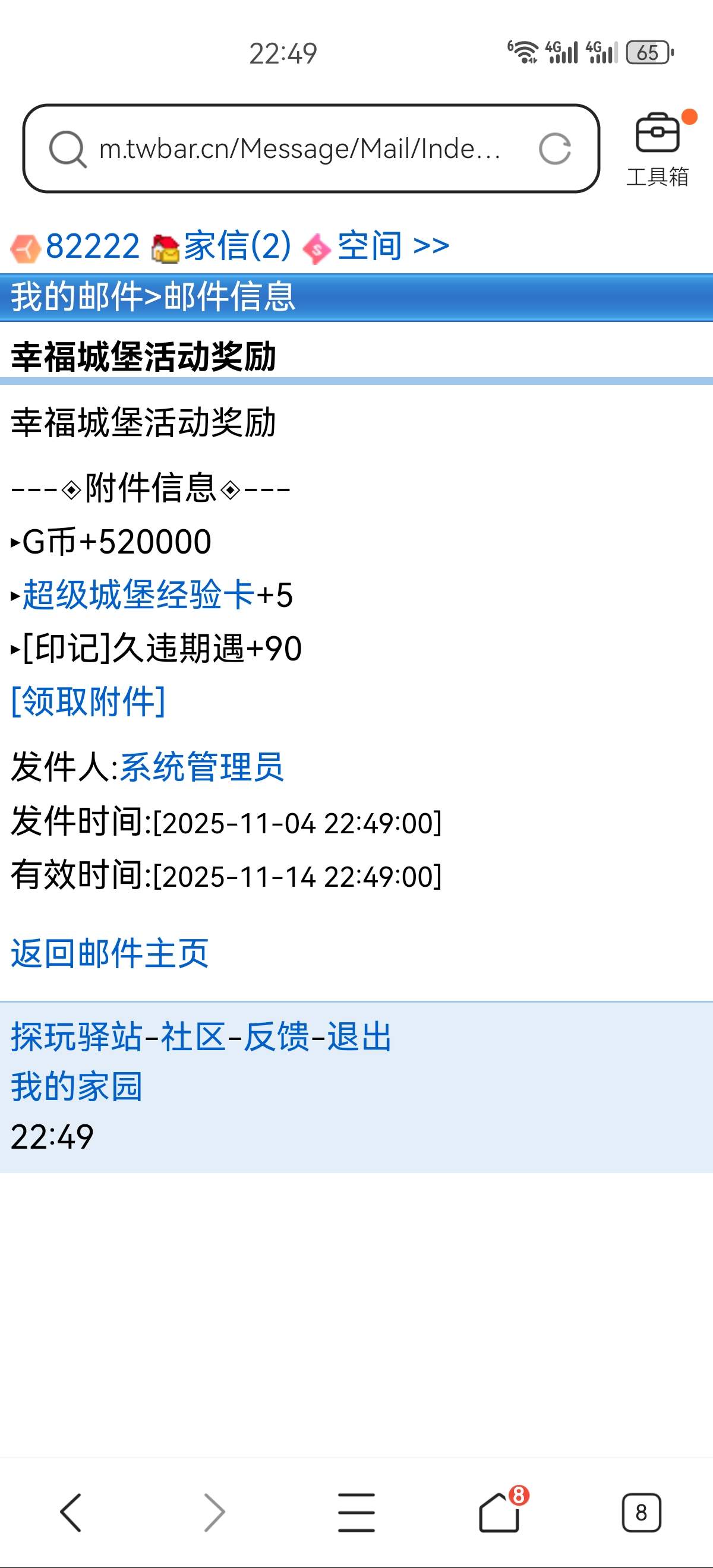Open 超级城堡经验卡 item link
The width and height of the screenshot is (713, 1568).
pyautogui.click(x=138, y=595)
